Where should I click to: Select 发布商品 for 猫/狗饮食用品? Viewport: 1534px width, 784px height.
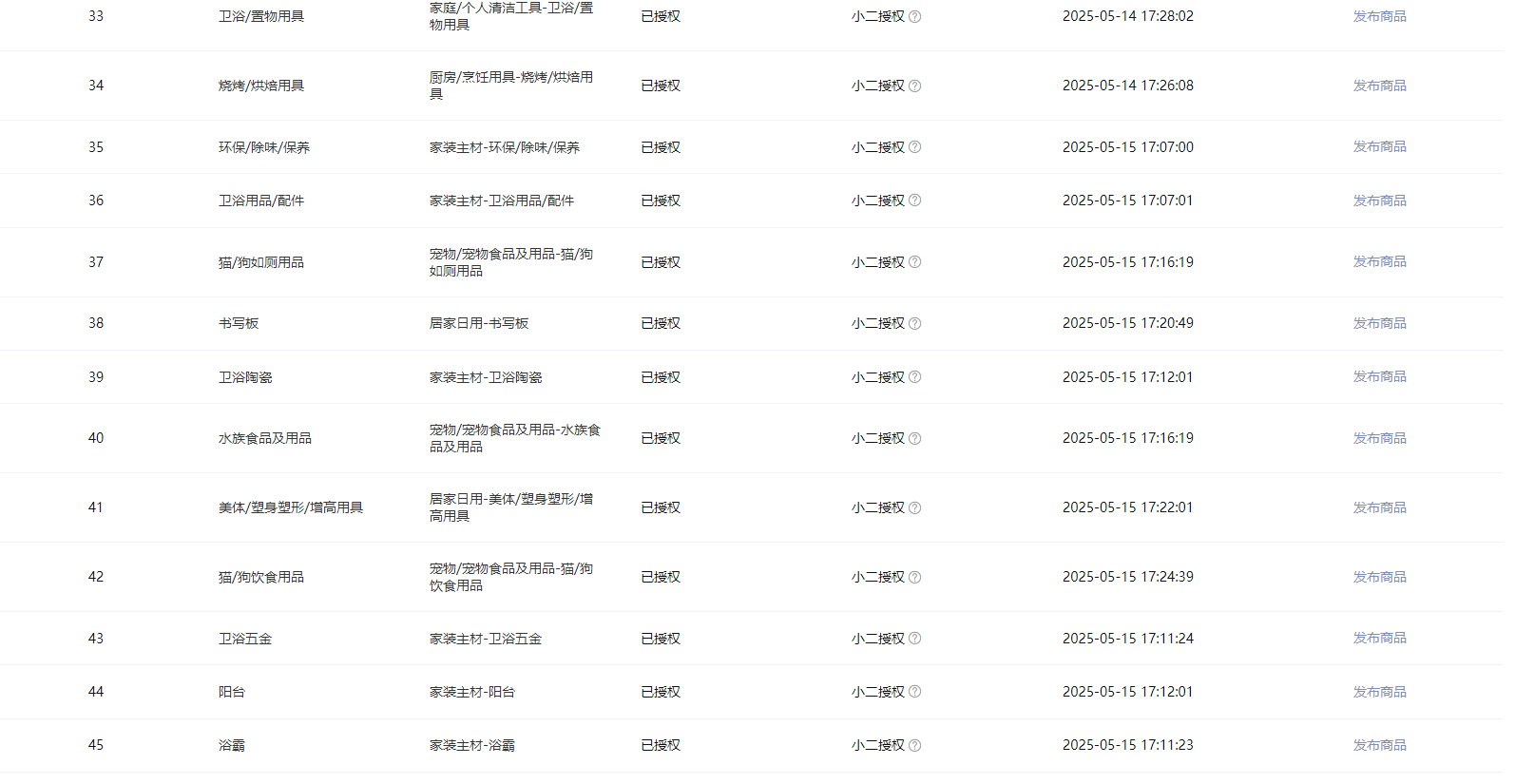point(1379,577)
